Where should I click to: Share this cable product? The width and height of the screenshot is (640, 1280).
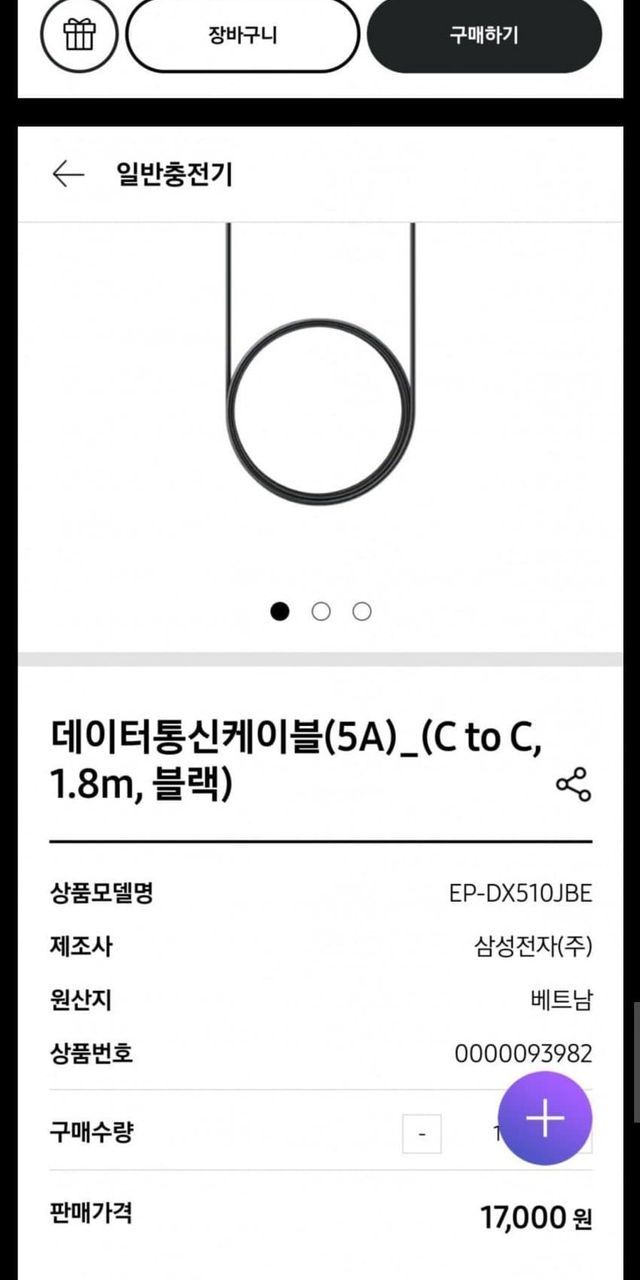click(573, 785)
